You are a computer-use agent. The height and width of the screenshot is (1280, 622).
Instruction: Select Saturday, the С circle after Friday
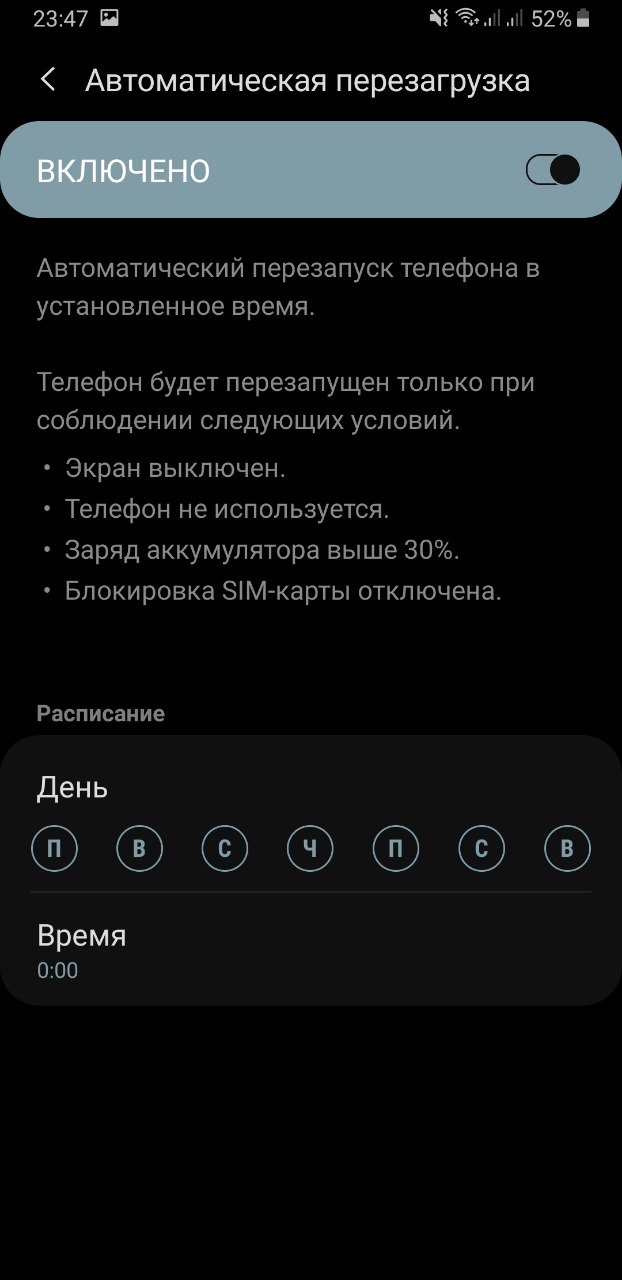pos(482,850)
